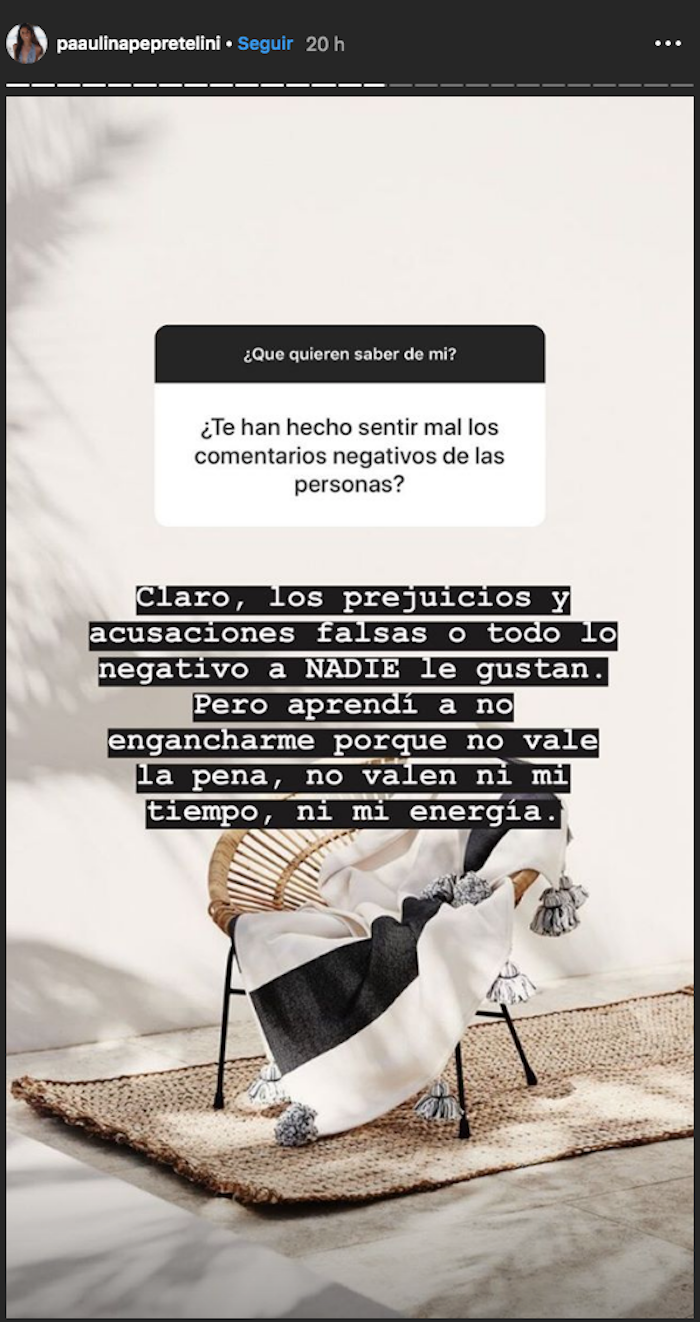The image size is (700, 1322).
Task: Open the story's three-dot options menu
Action: pos(667,44)
